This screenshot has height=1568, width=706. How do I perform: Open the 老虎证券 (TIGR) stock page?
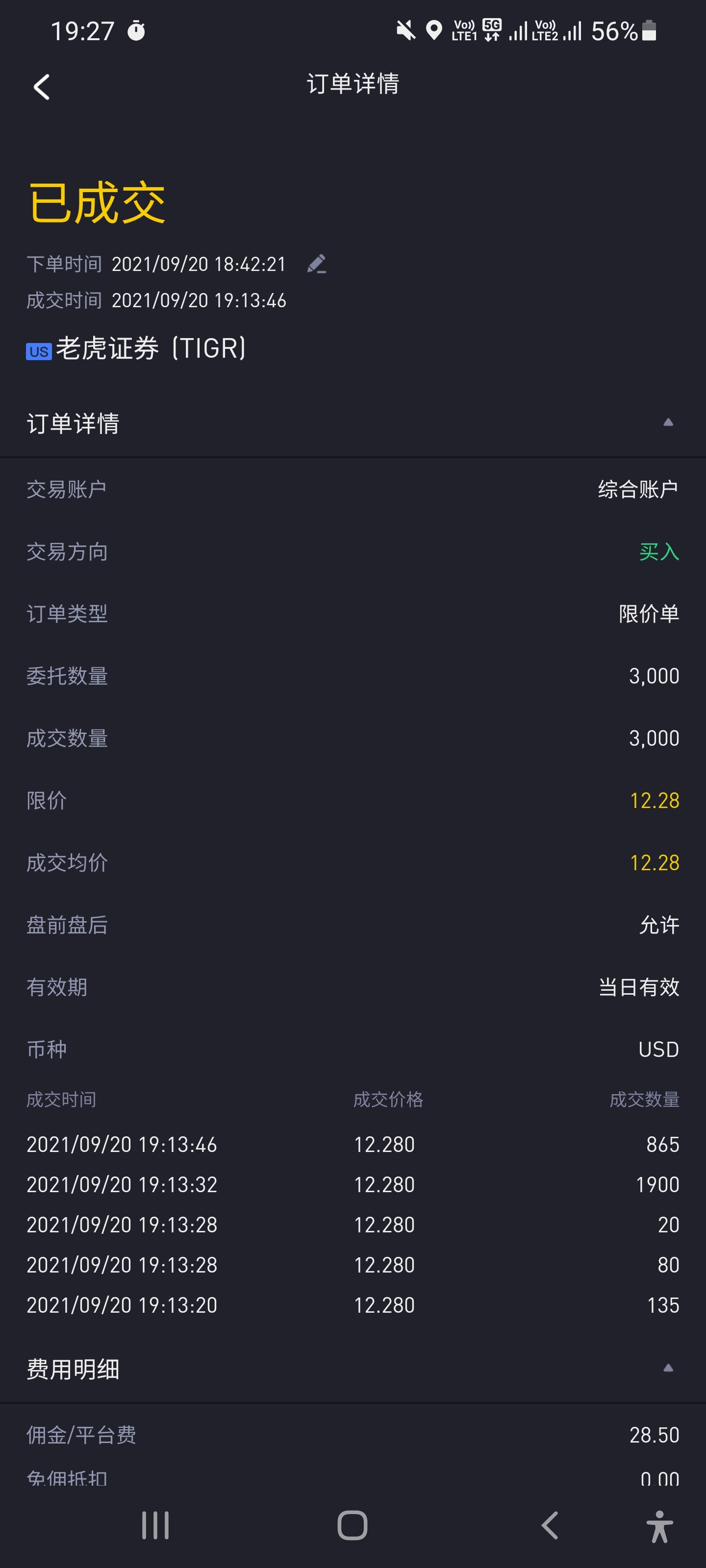click(136, 348)
